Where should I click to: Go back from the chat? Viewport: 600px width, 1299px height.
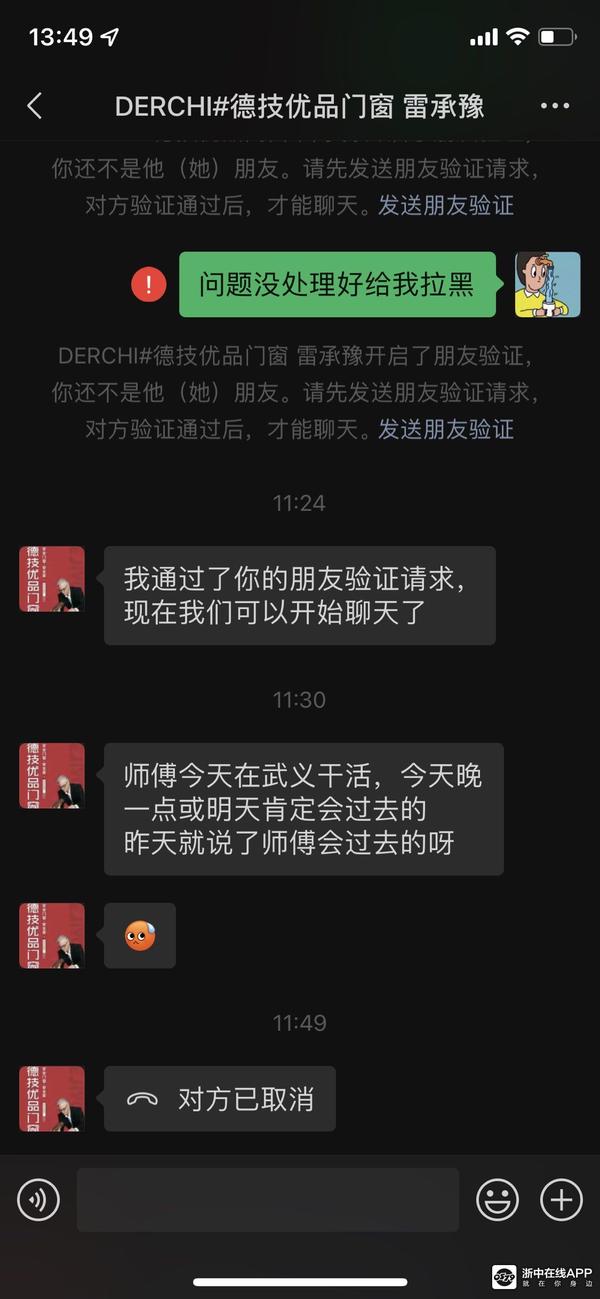35,106
